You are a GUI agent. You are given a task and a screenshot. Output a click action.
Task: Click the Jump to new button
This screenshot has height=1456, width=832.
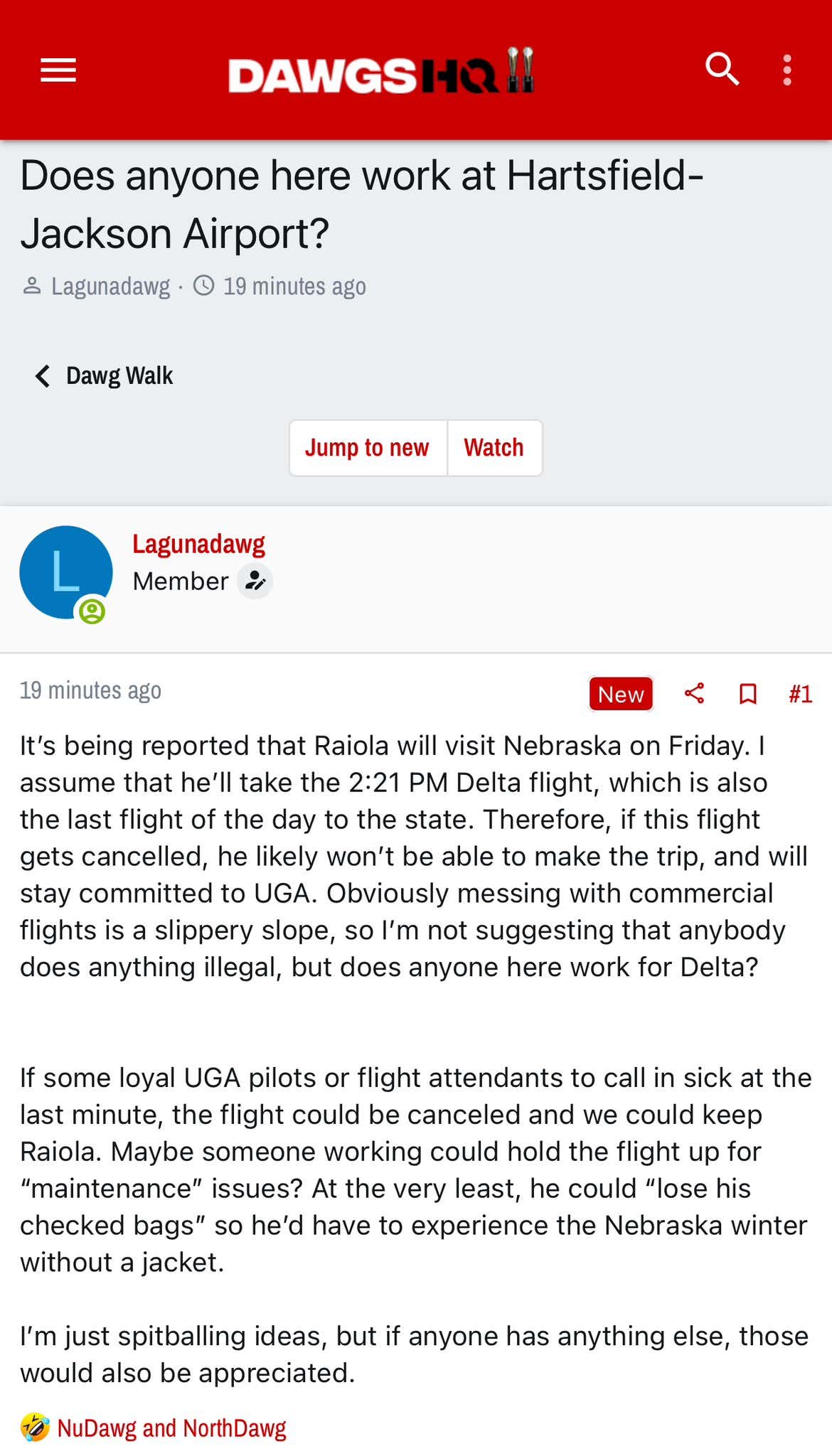367,448
